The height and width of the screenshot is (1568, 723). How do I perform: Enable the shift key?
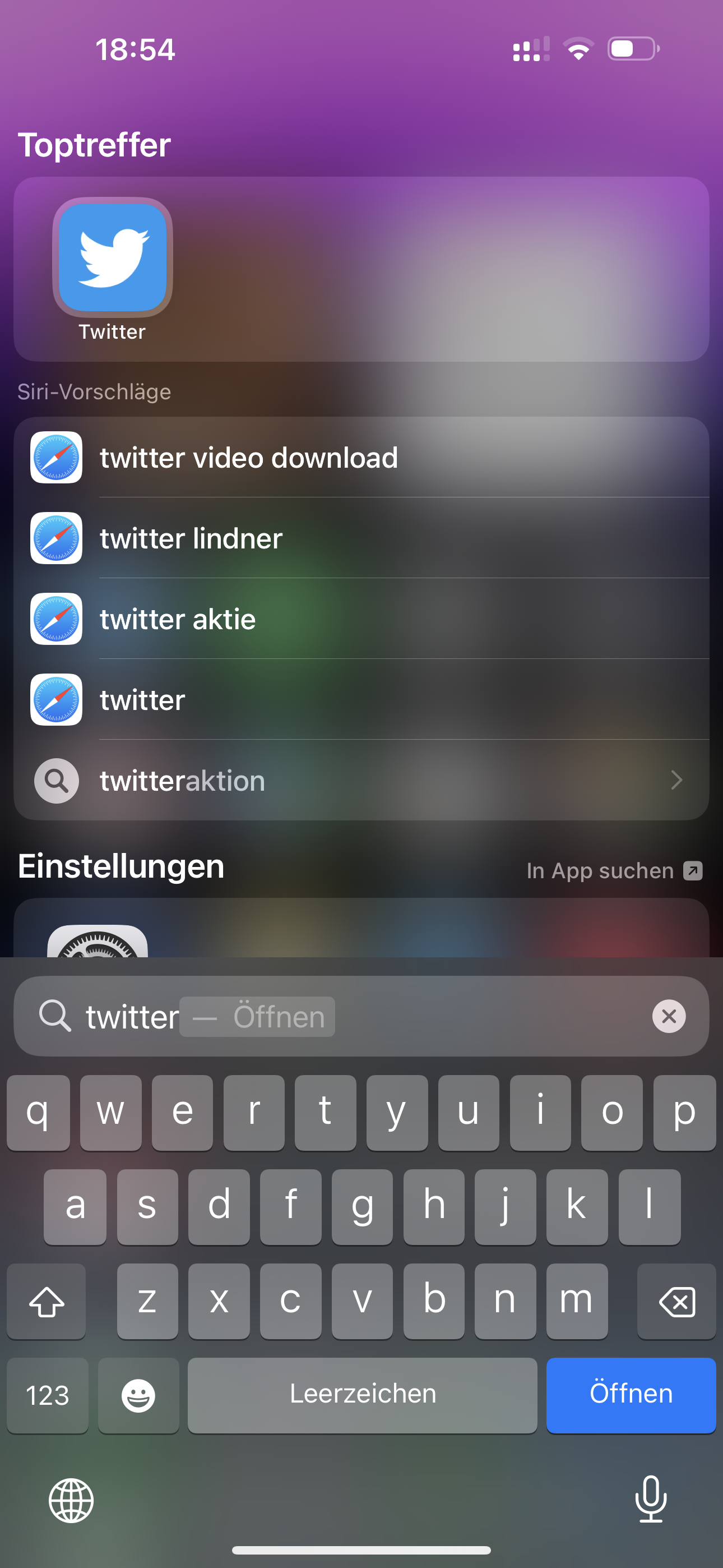coord(47,1302)
